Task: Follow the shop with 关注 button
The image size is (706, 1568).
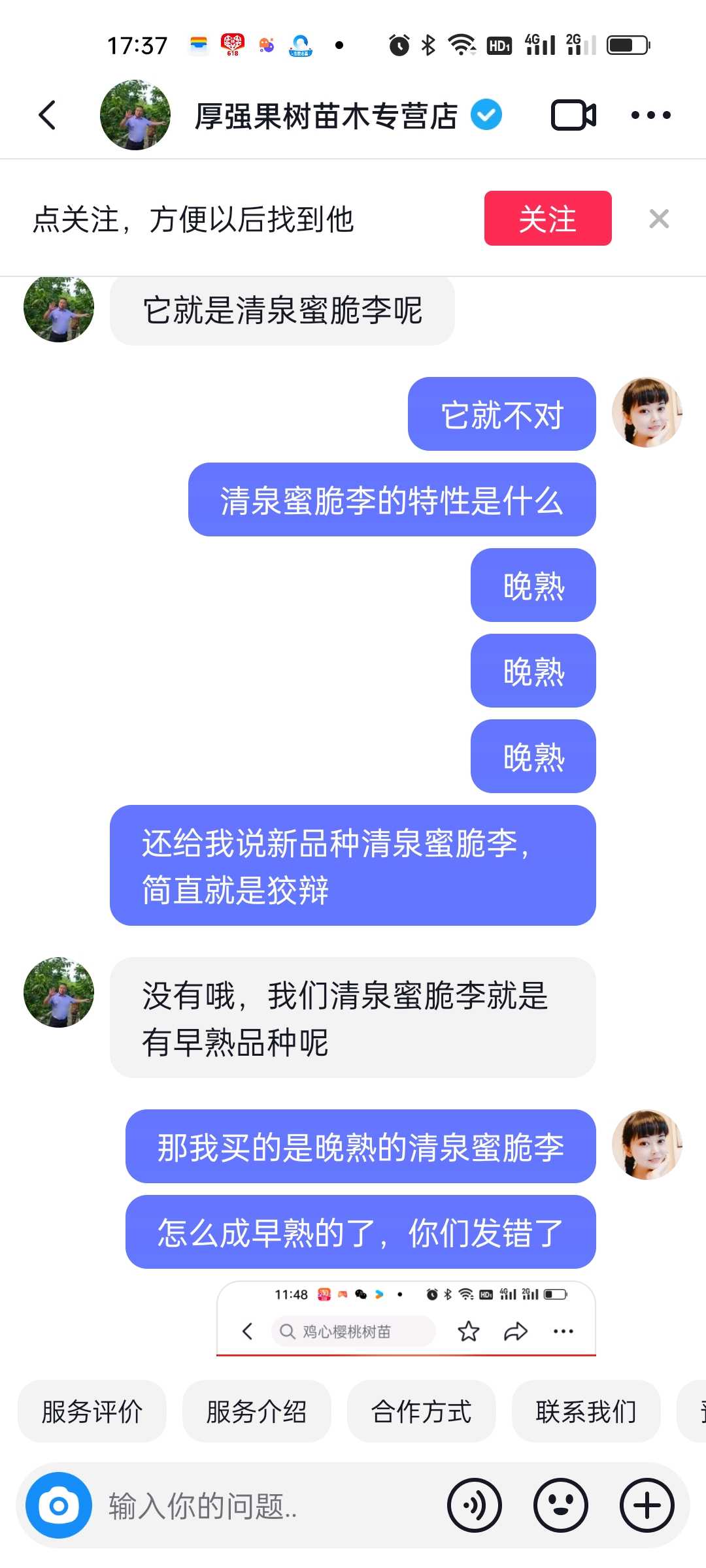Action: pyautogui.click(x=547, y=218)
